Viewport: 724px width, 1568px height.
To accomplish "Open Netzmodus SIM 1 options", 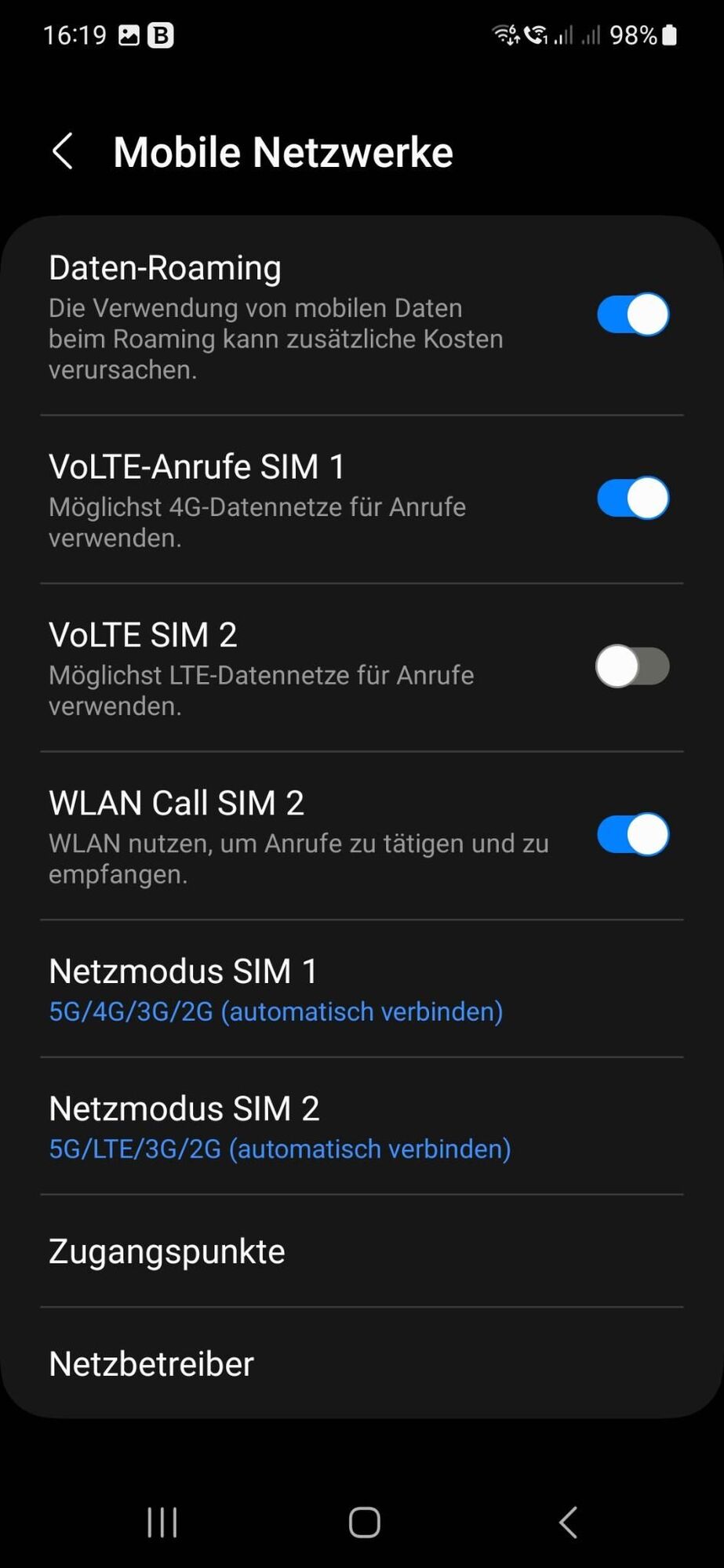I will click(361, 989).
